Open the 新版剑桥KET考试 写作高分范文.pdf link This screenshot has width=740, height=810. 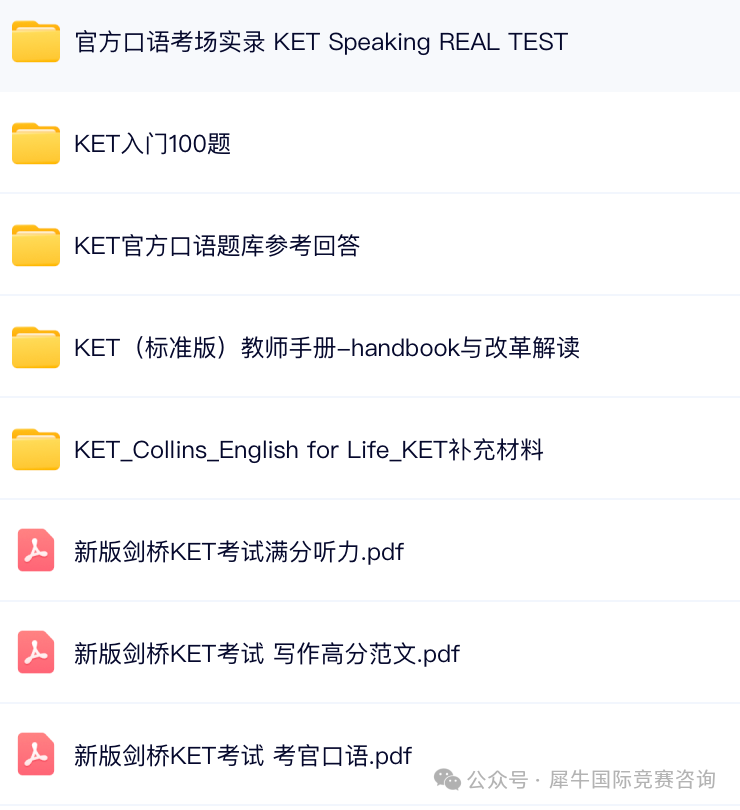[266, 653]
